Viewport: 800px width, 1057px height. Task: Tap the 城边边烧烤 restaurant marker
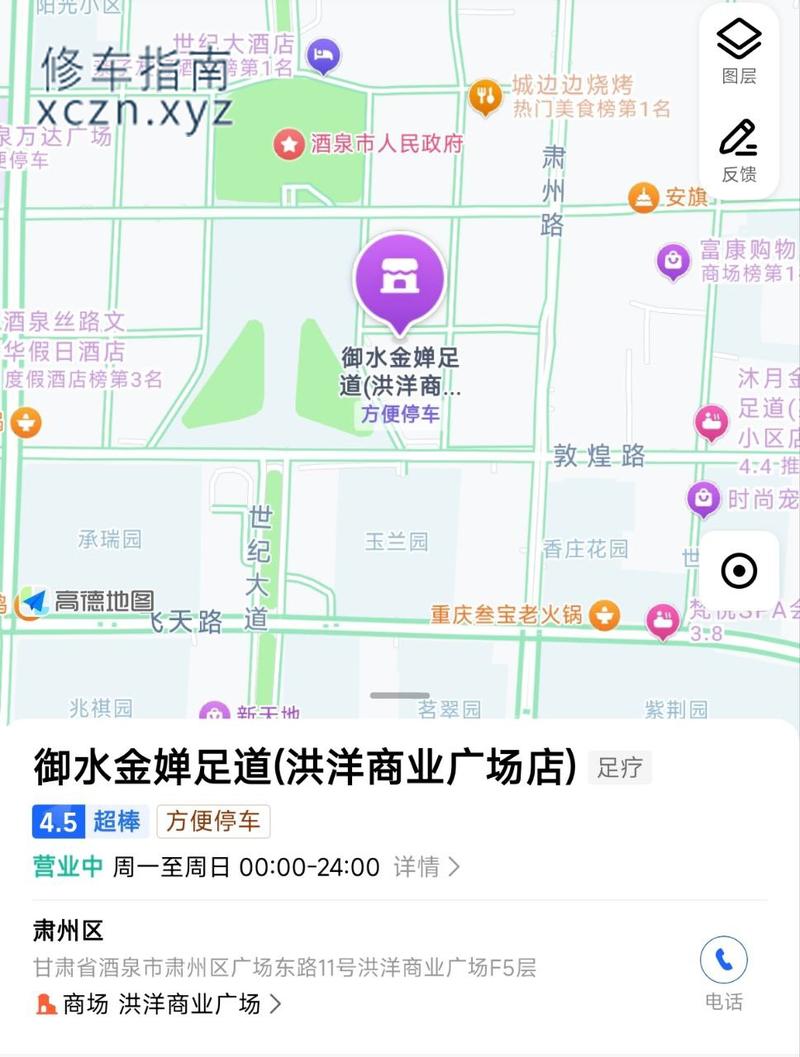coord(485,97)
